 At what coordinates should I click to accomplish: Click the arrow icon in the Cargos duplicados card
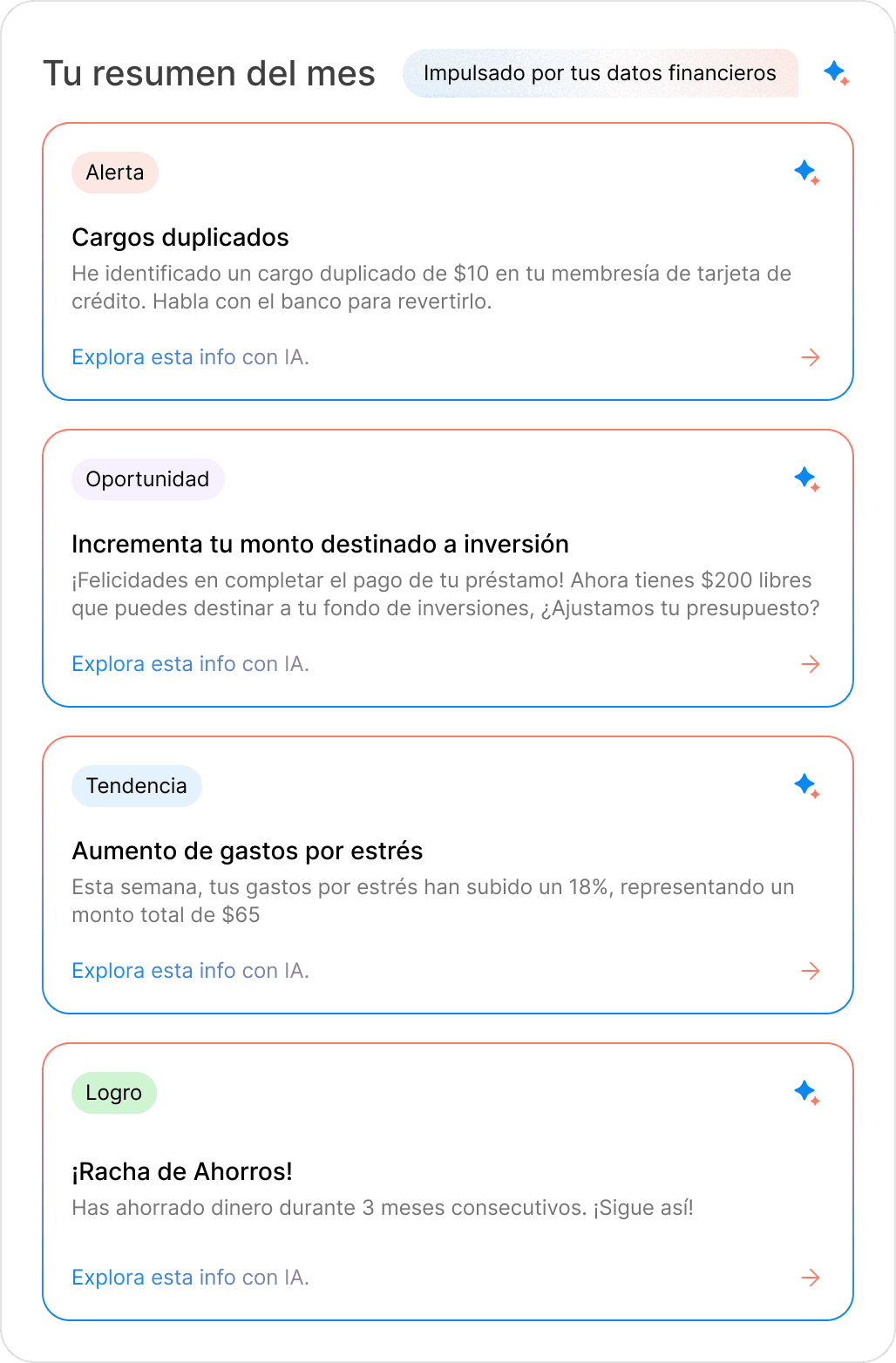point(811,357)
